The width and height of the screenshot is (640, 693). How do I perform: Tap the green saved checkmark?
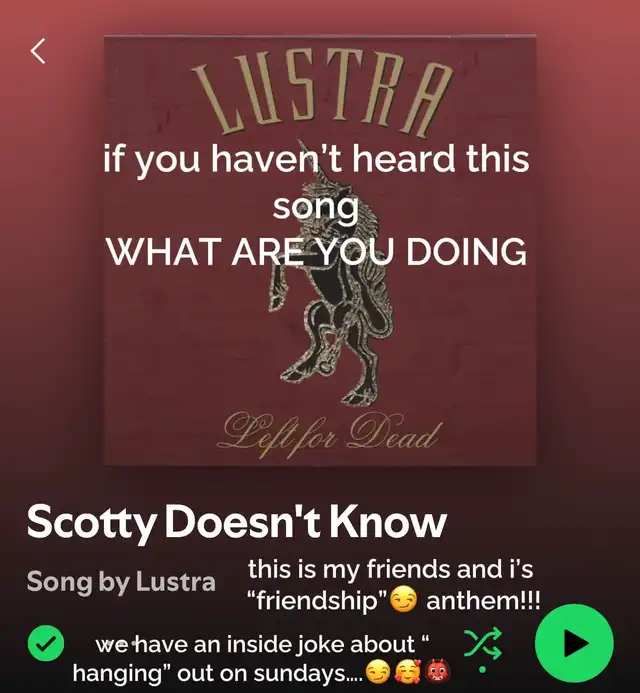click(46, 644)
